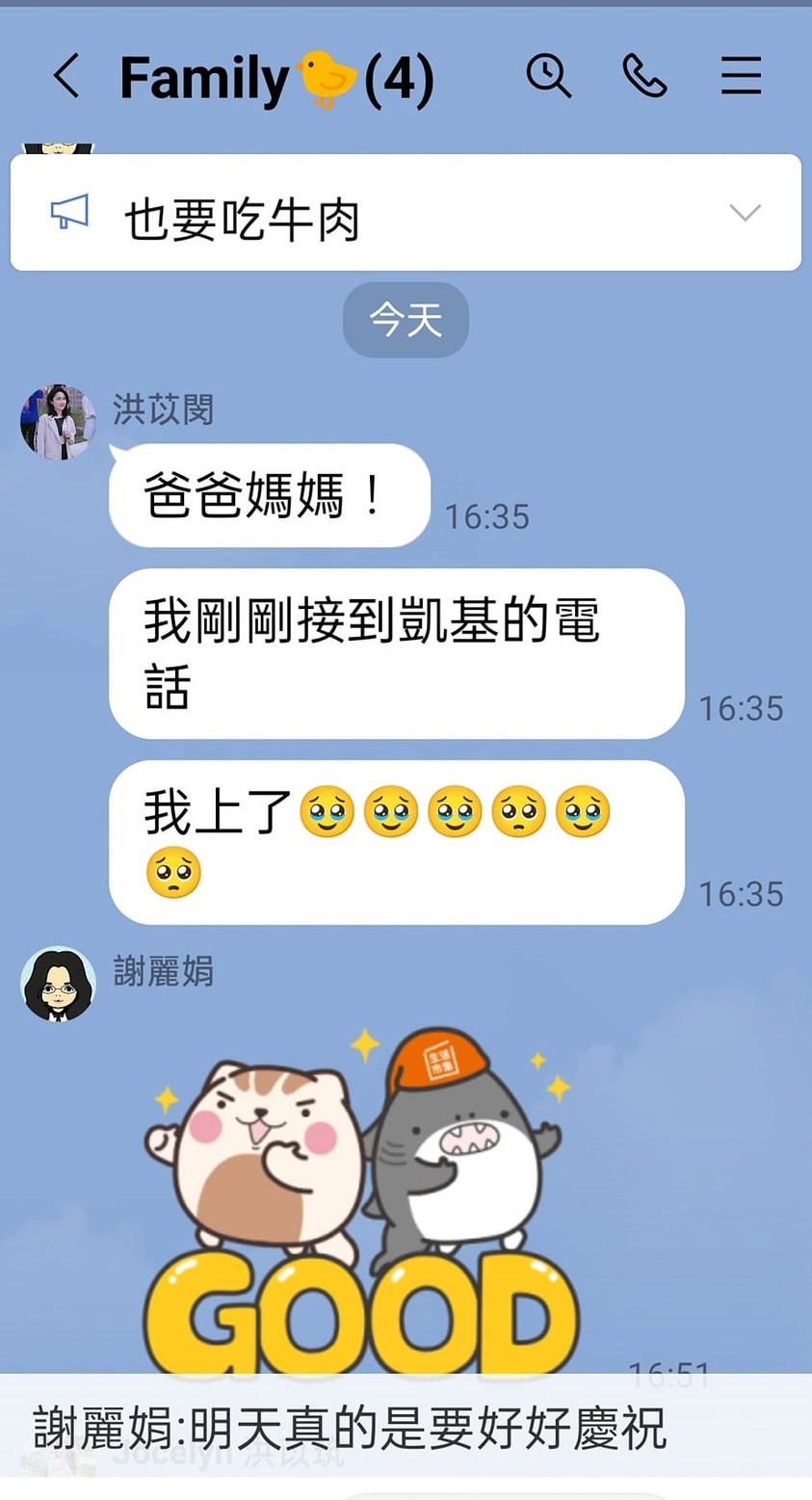The image size is (812, 1500).
Task: Search messages in the Family chat
Action: (x=548, y=76)
